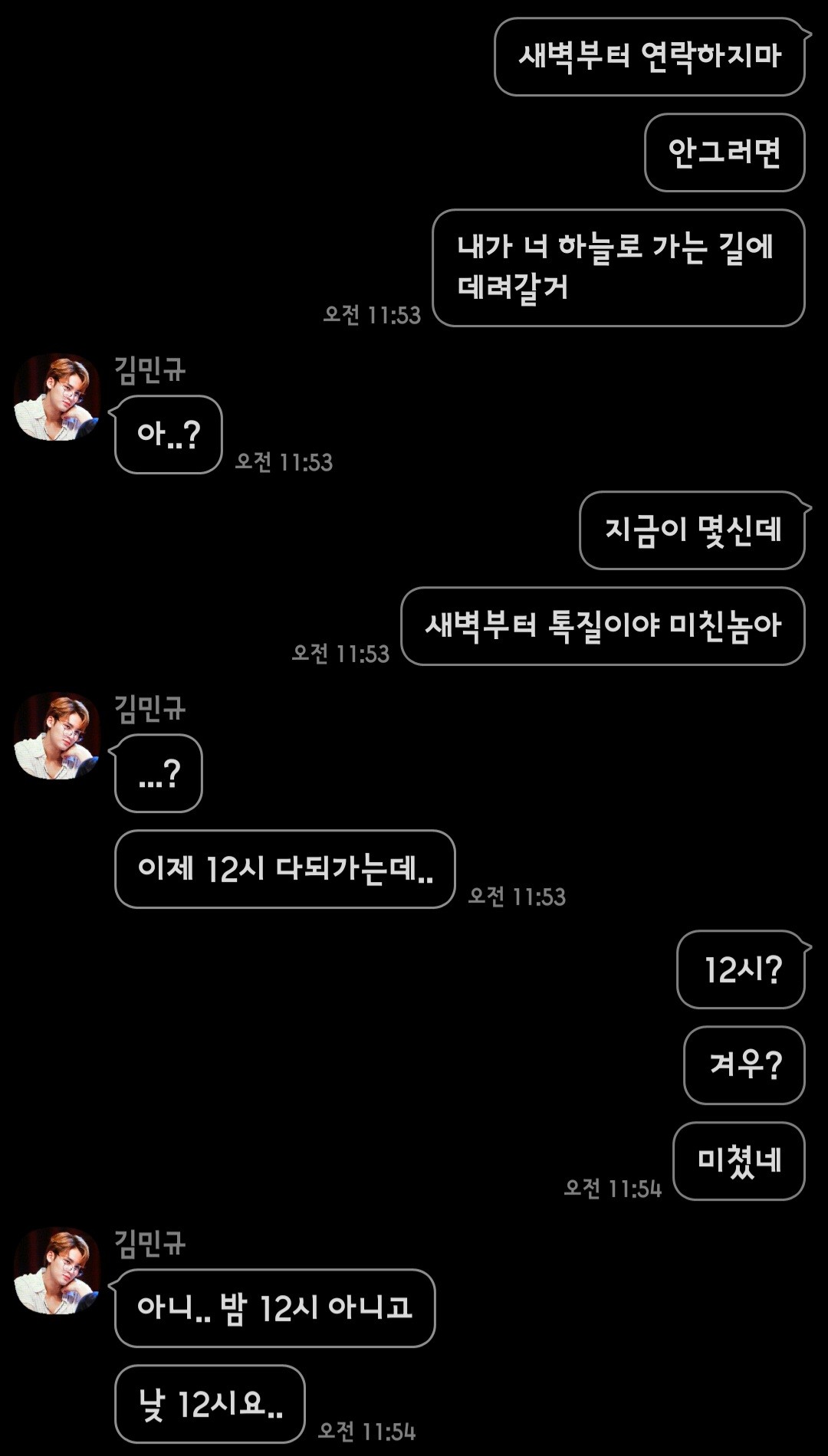View 김민규's profile from "아니.. 밤 12시 아니고" message
Screen dimensions: 828x1456
(x=57, y=1271)
